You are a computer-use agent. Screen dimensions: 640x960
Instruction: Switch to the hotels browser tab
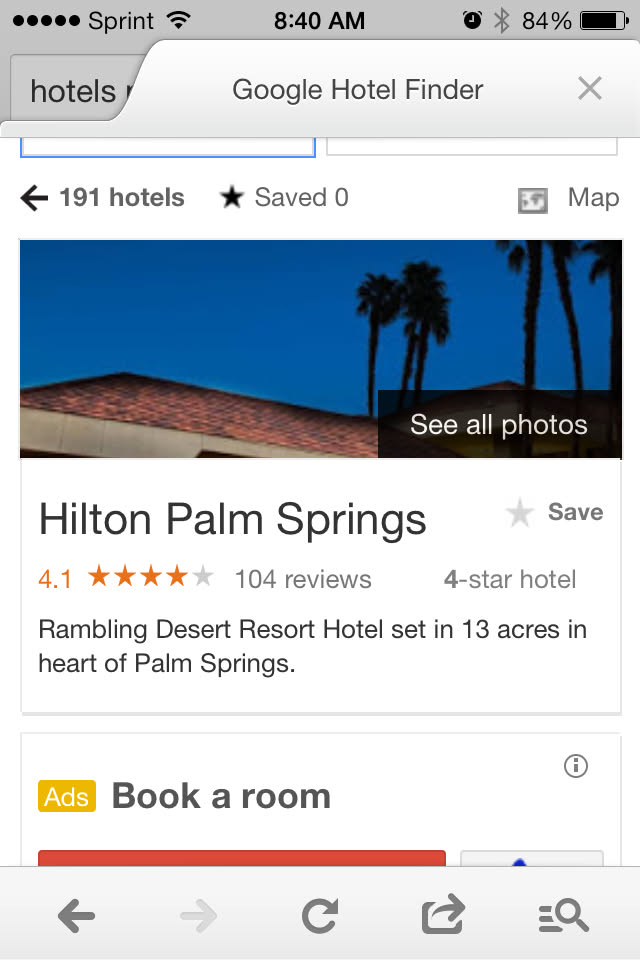70,92
